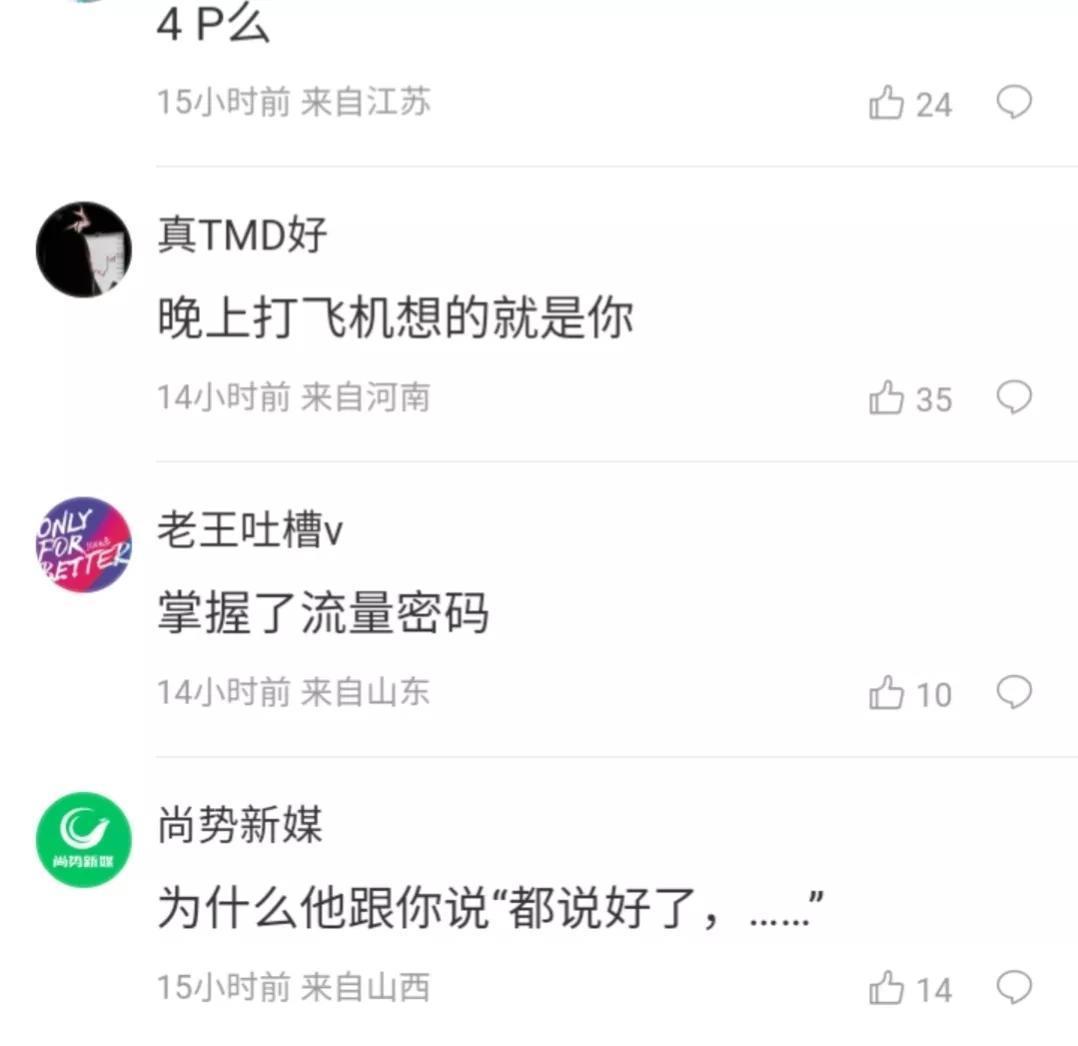Open 真TMD好's profile avatar
Screen dimensions: 1078x1046
(84, 250)
